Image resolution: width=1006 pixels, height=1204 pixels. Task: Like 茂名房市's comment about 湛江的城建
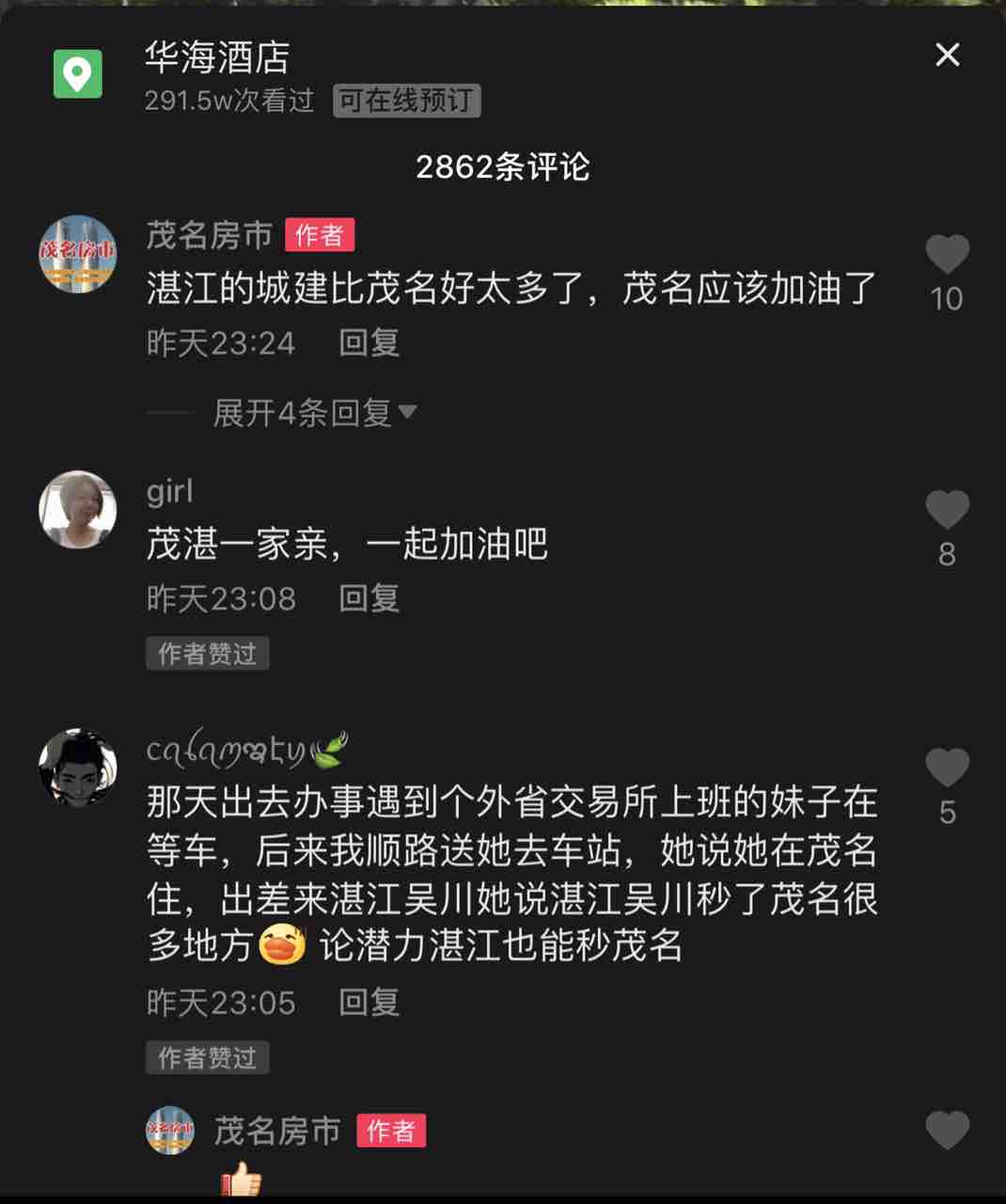click(946, 256)
